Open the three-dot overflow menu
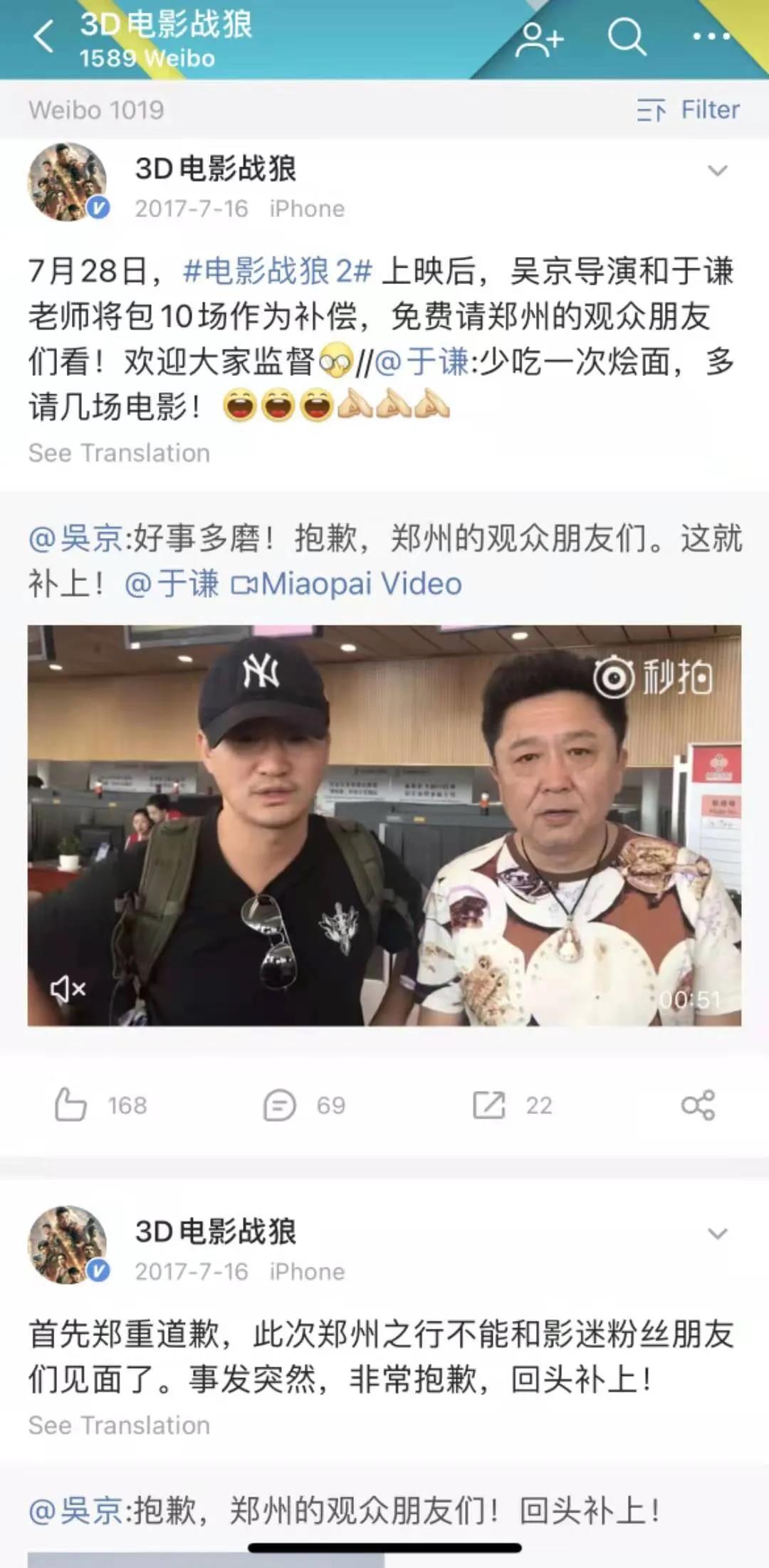This screenshot has width=769, height=1568. [x=711, y=37]
